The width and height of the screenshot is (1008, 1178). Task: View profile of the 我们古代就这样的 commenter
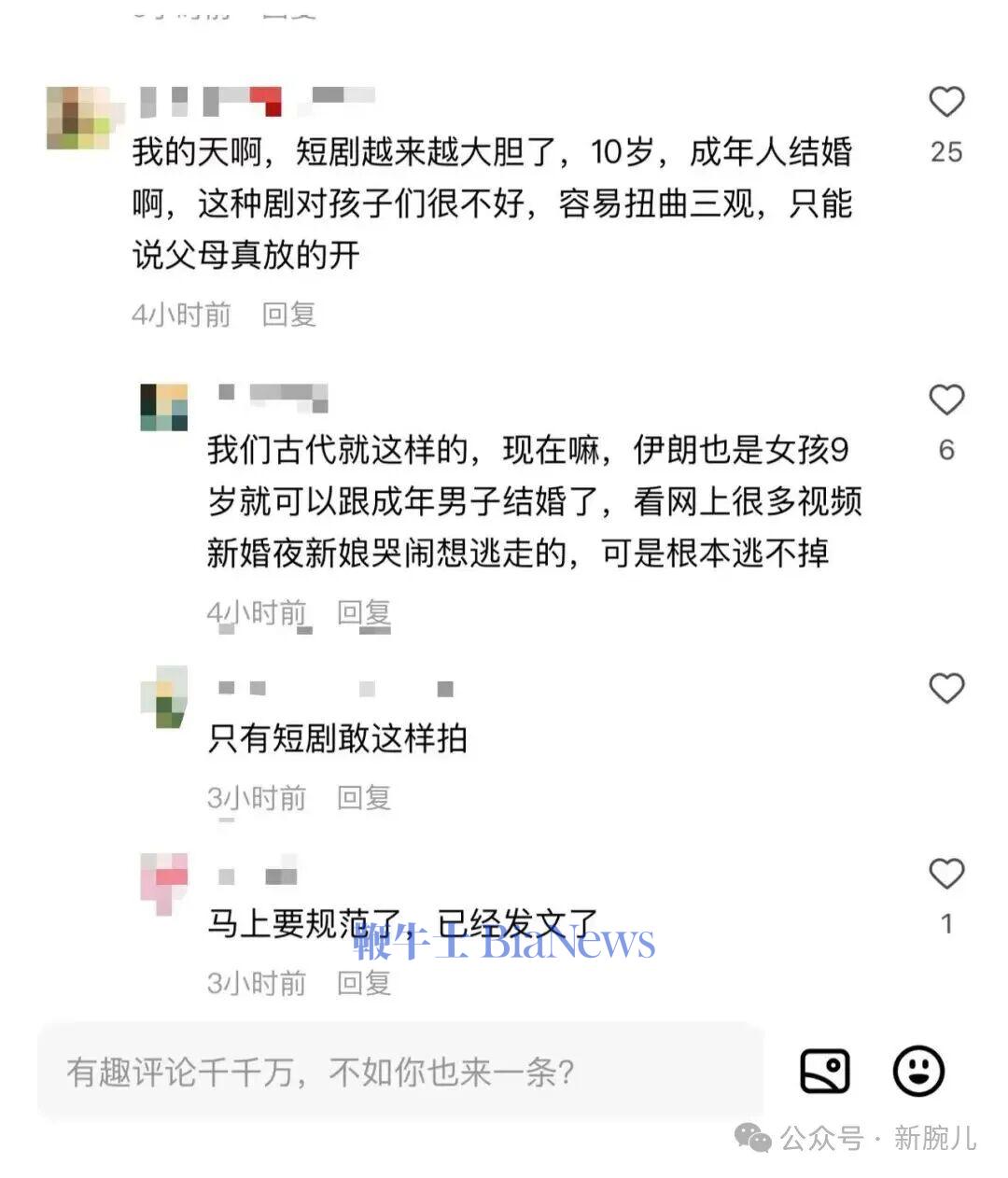pos(163,407)
